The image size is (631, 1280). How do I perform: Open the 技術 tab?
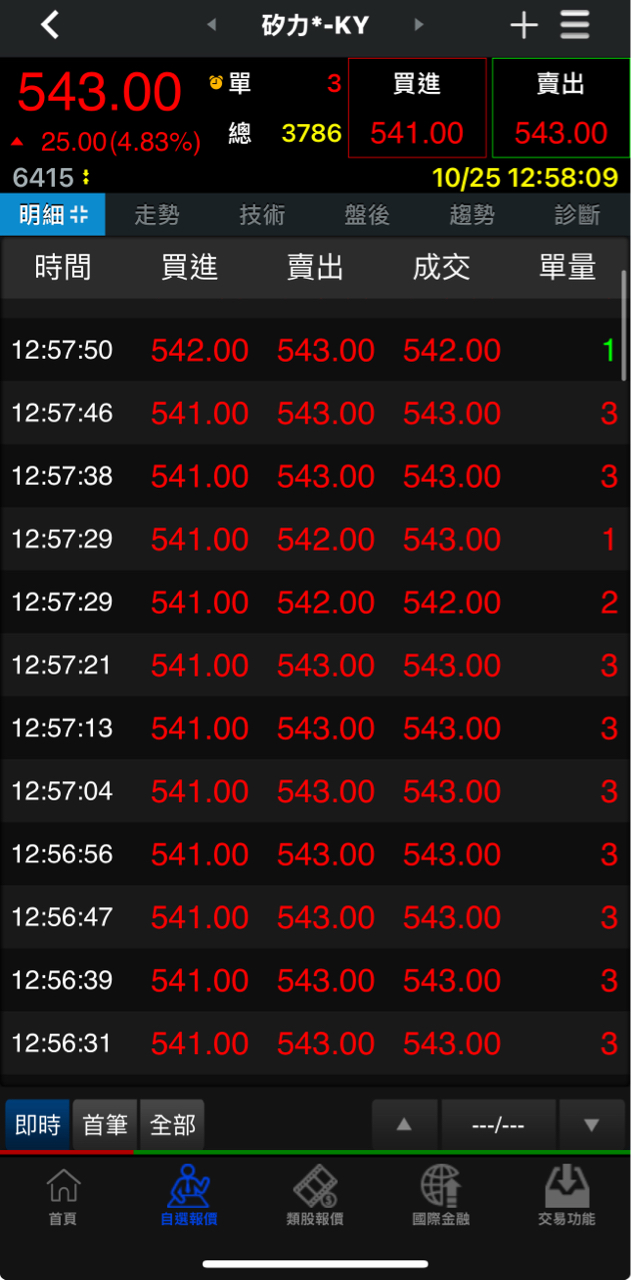pos(262,214)
